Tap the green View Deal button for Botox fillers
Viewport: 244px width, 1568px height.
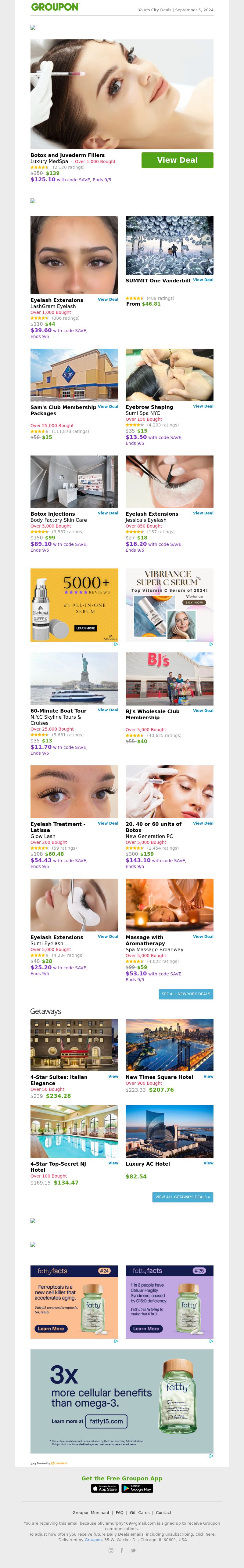177,160
